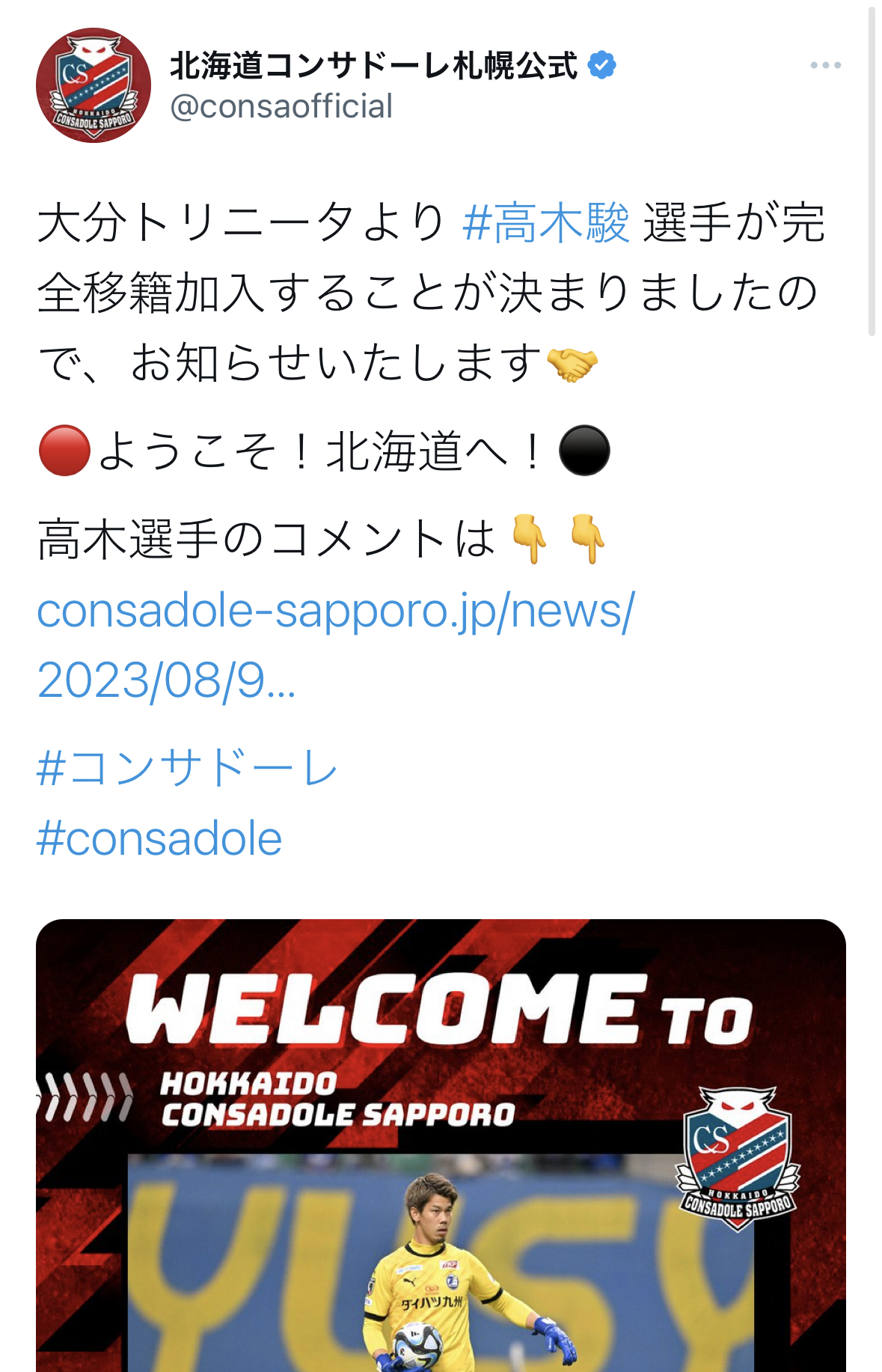The width and height of the screenshot is (882, 1372).
Task: Open the #consadole hashtag
Action: point(159,838)
